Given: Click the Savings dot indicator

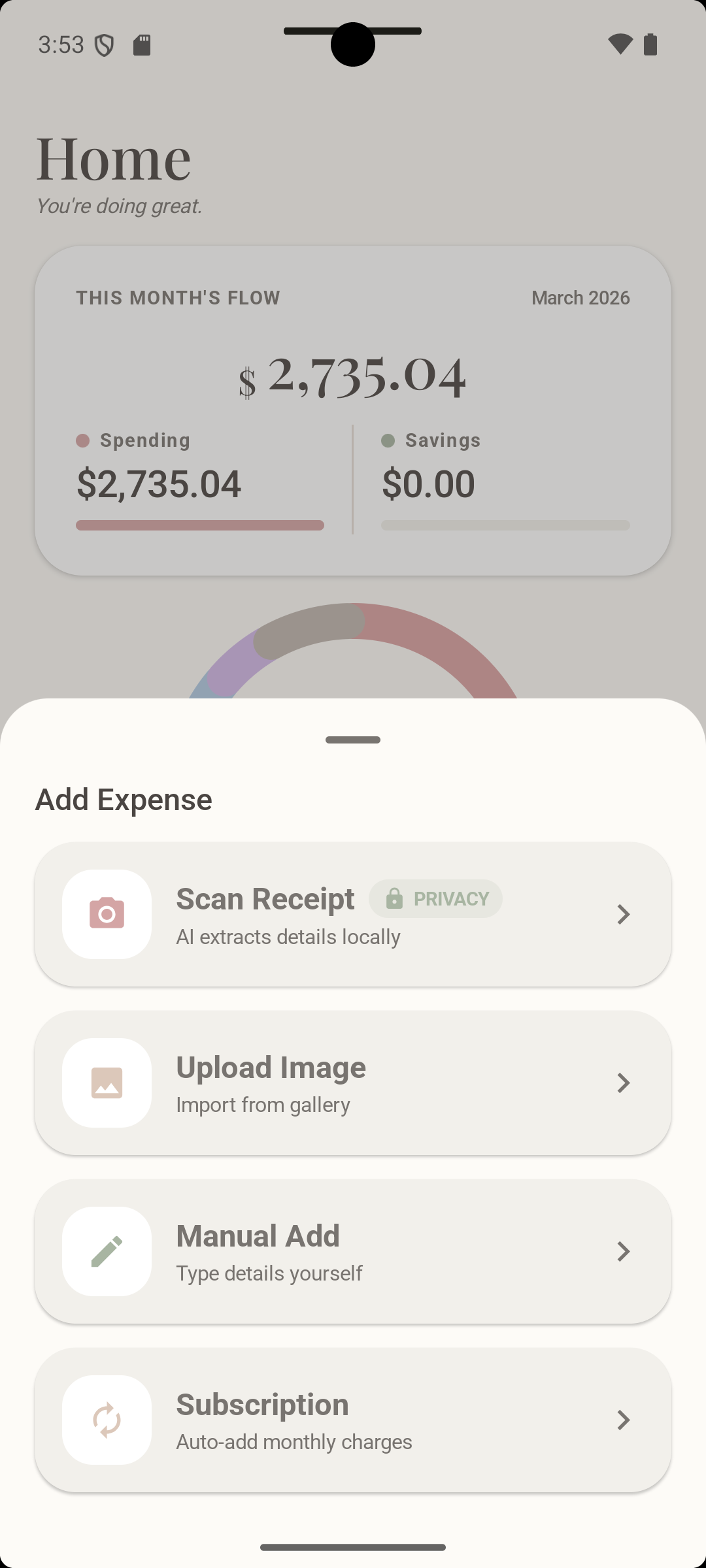Looking at the screenshot, I should 388,440.
